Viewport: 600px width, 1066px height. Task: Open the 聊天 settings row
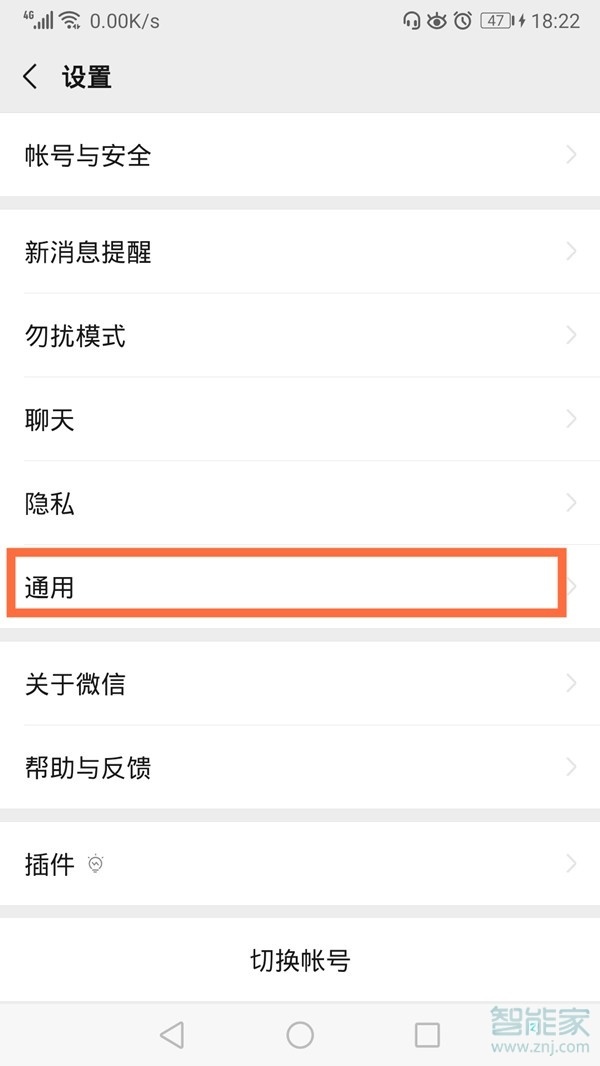[300, 420]
